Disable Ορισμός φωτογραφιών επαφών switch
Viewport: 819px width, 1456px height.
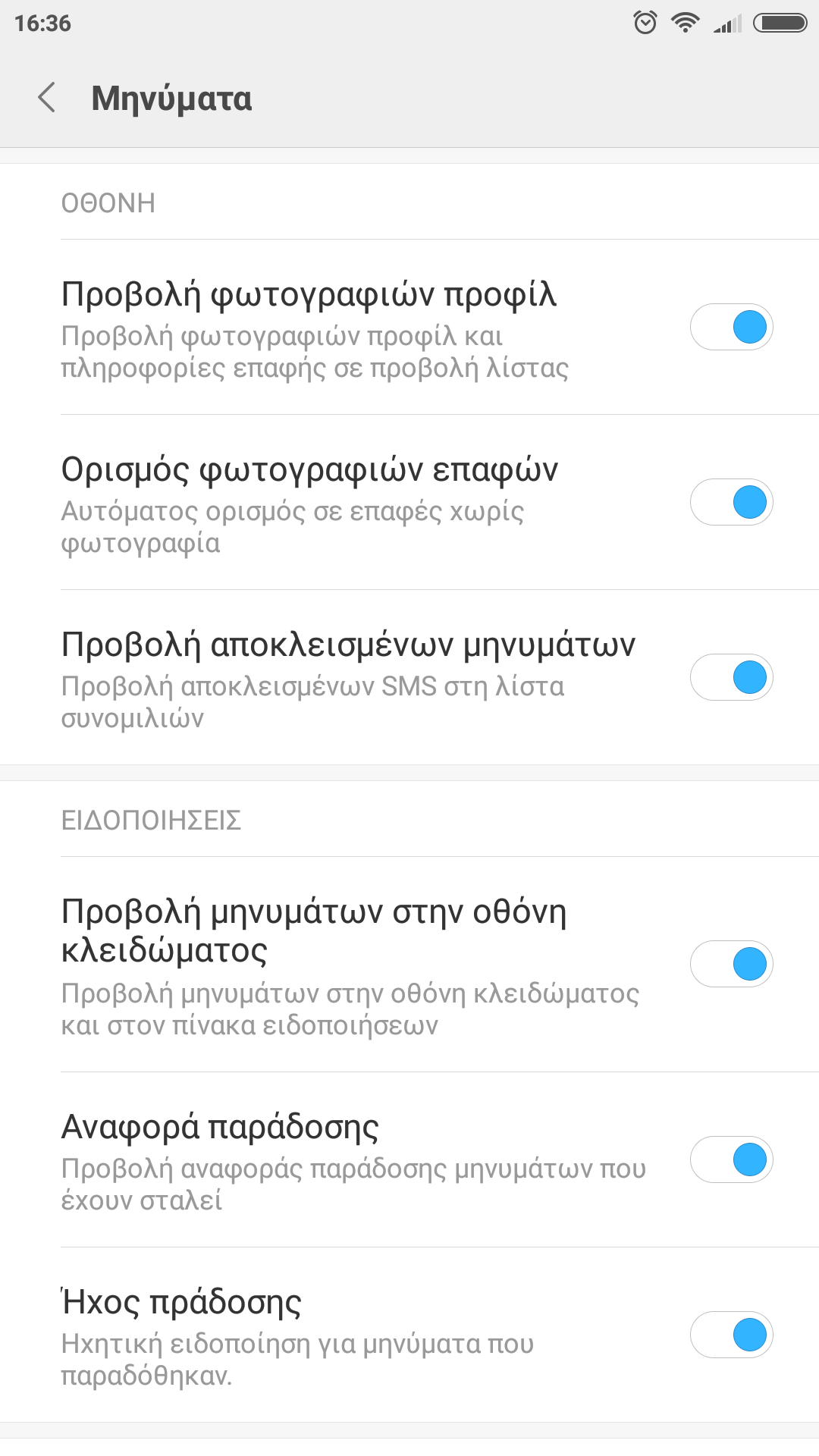coord(731,502)
